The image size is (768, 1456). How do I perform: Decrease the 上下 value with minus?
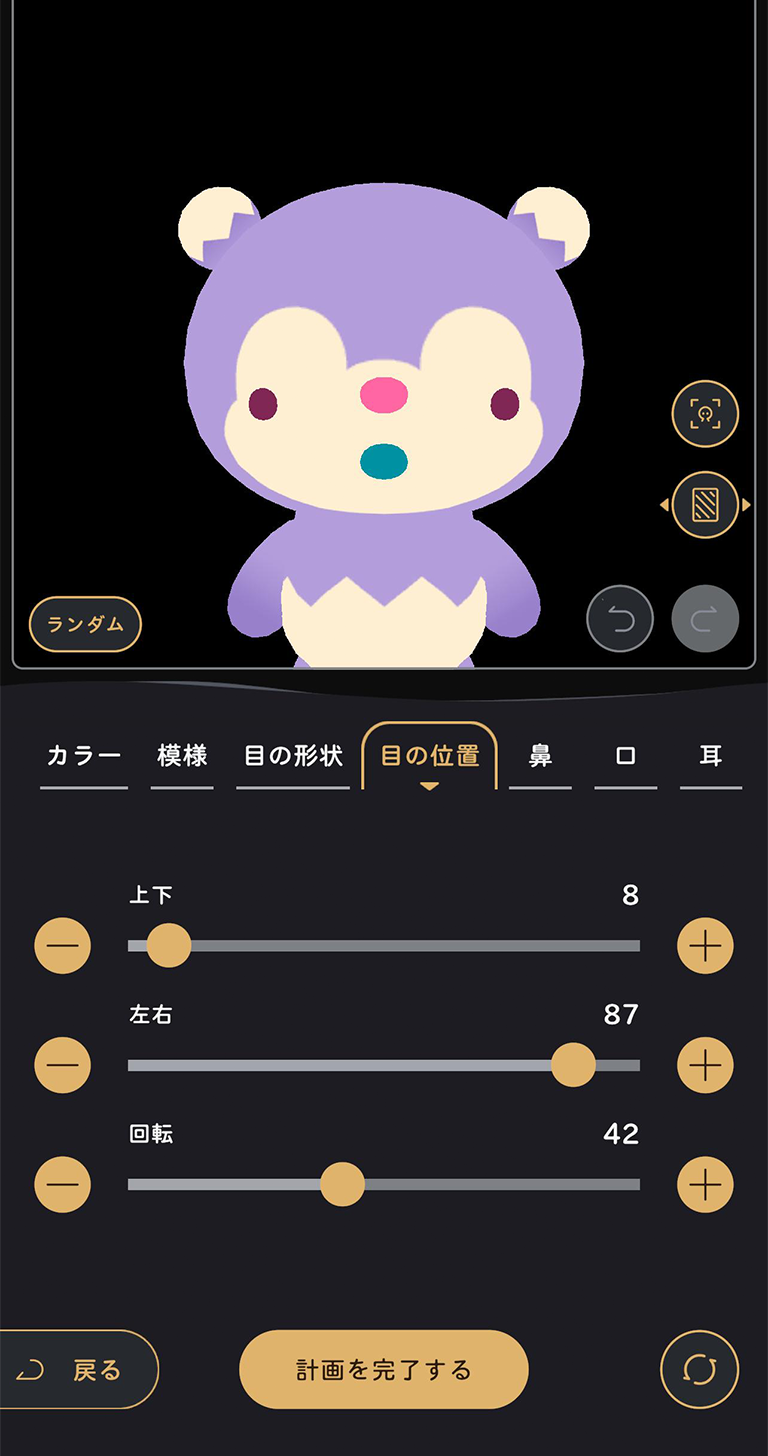(x=63, y=946)
